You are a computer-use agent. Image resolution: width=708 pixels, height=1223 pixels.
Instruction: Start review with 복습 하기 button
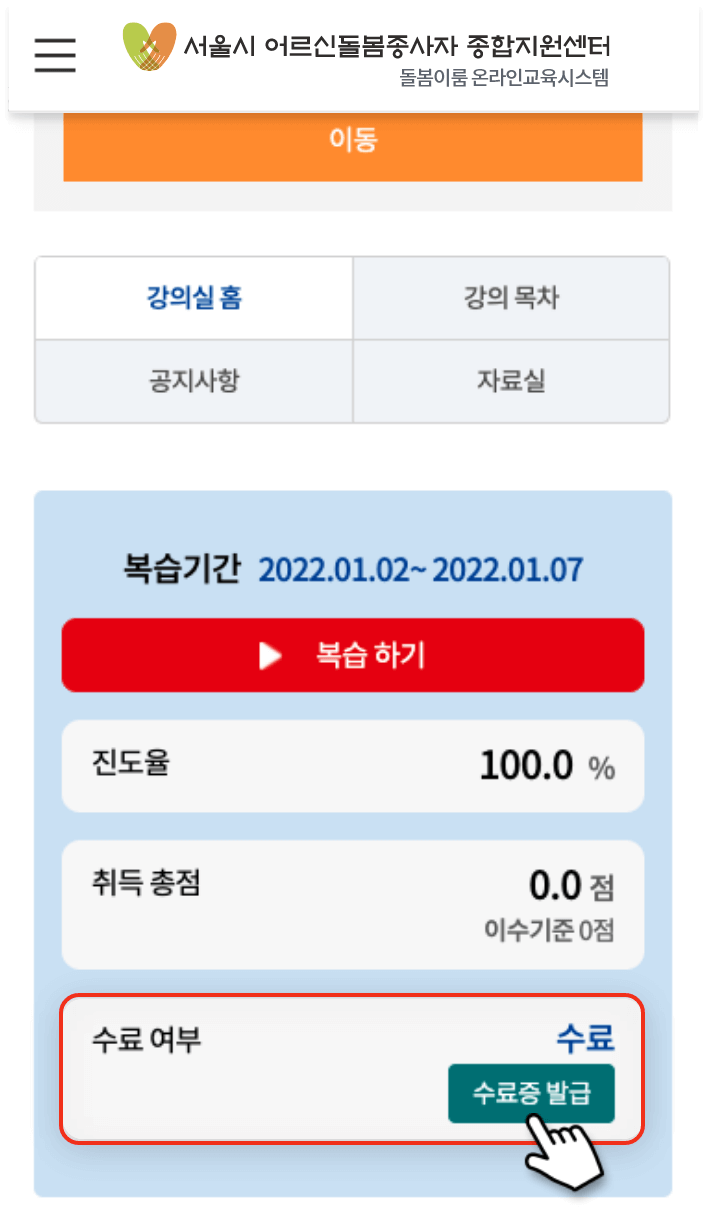[x=352, y=655]
